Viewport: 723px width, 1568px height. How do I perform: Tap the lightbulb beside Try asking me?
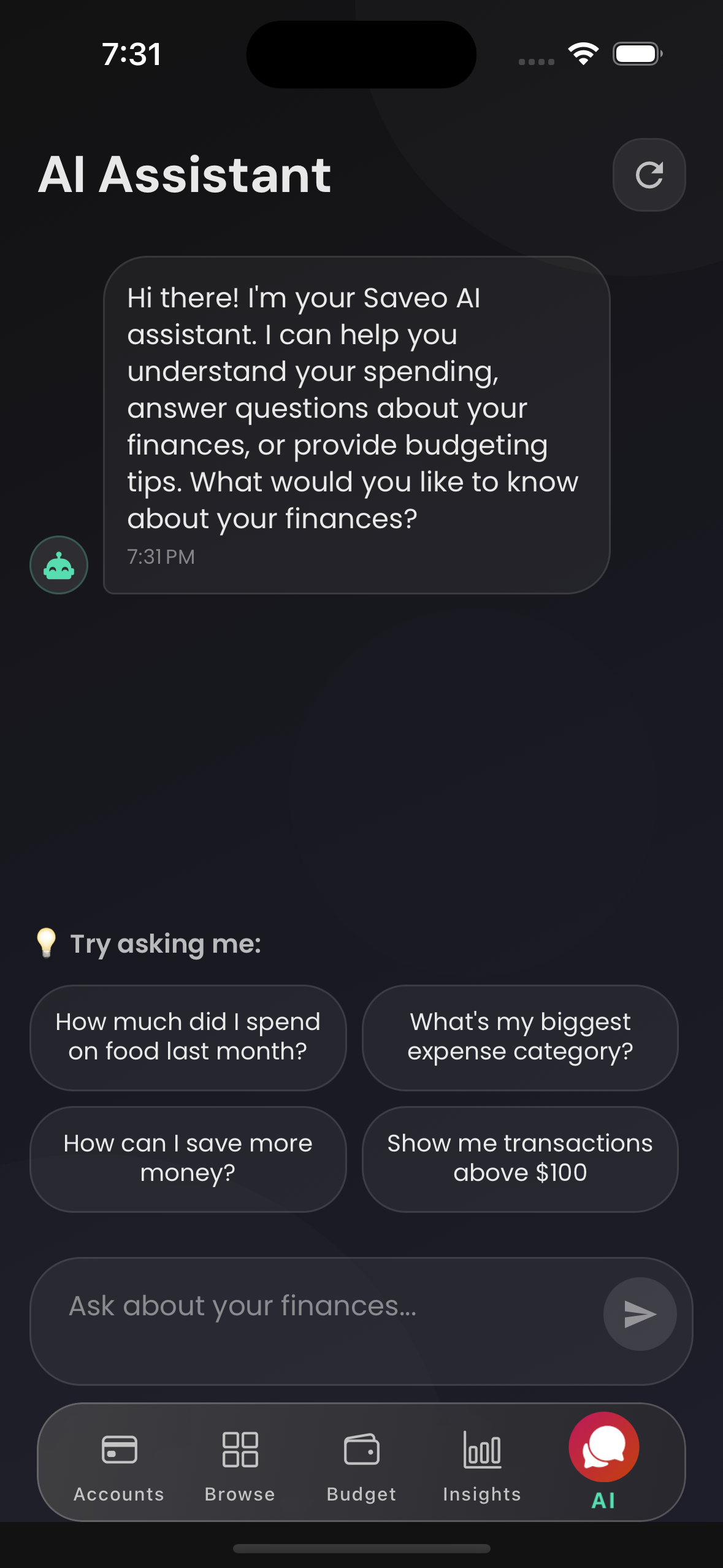click(46, 943)
